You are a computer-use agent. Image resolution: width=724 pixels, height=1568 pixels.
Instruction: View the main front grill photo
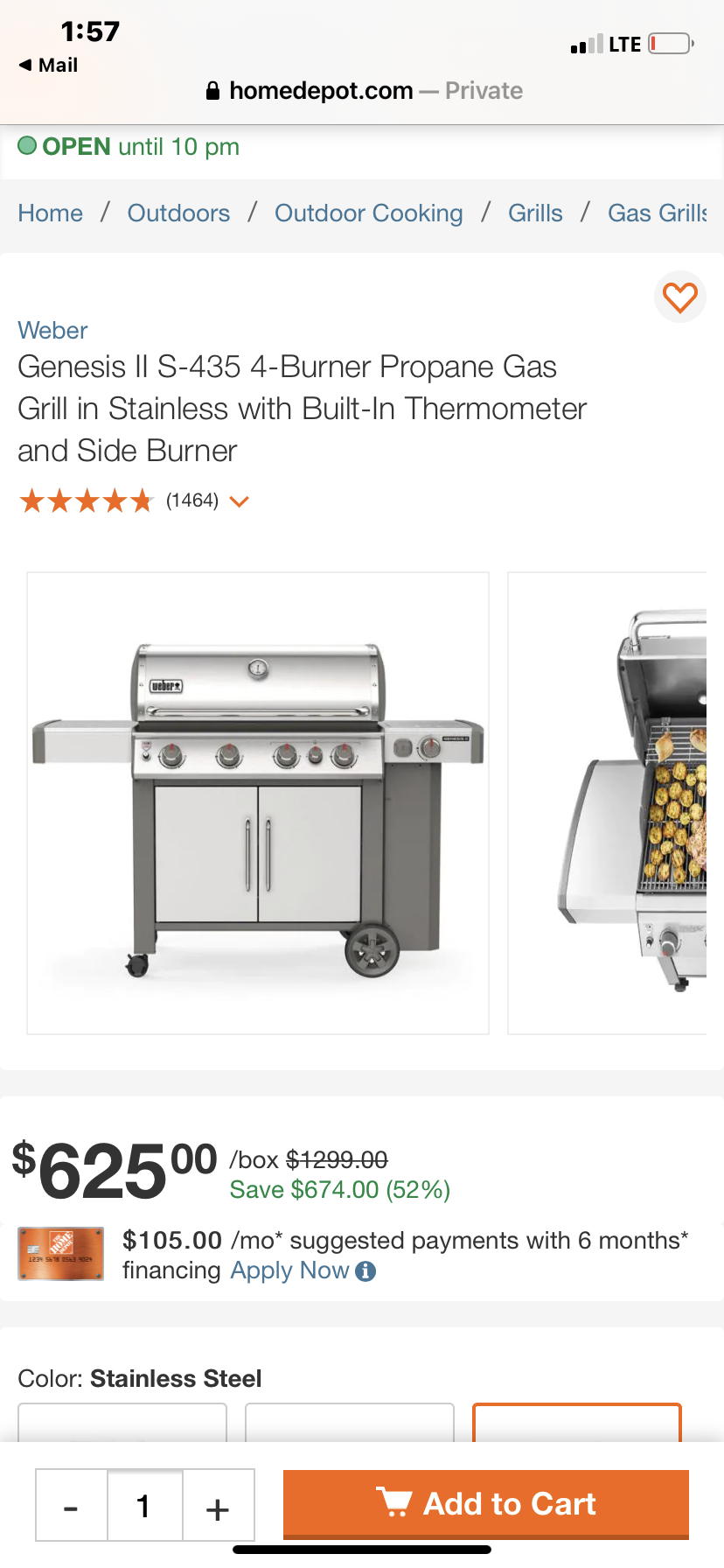[x=258, y=803]
